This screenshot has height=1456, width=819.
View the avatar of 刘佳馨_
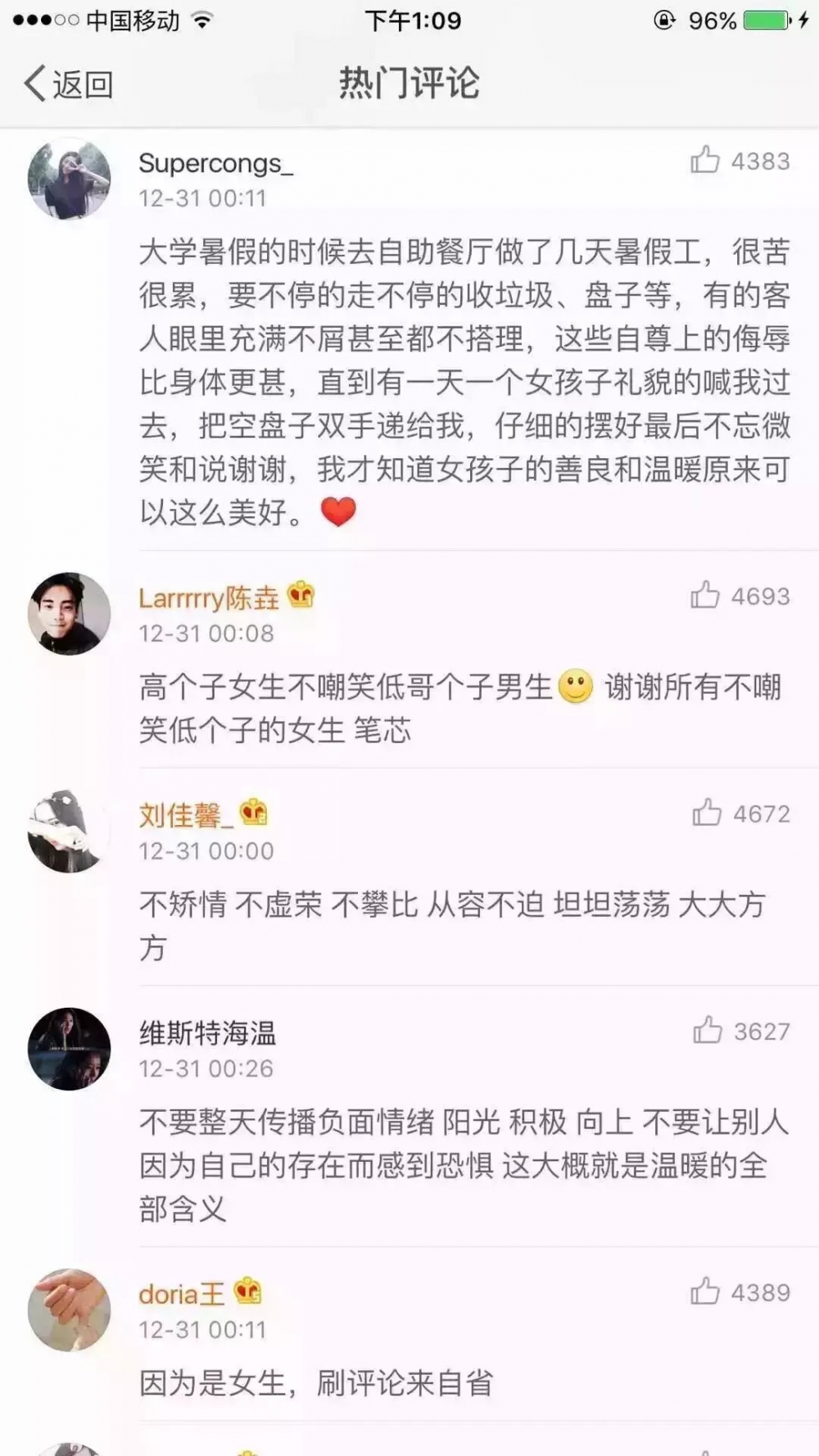point(69,831)
